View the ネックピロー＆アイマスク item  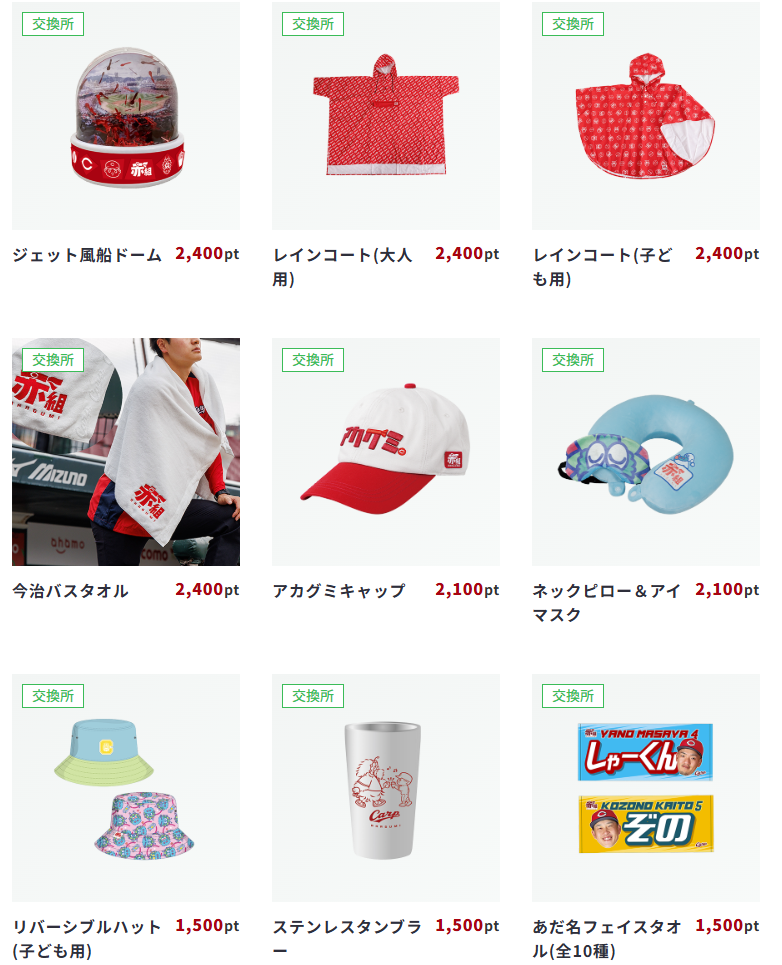coord(646,452)
